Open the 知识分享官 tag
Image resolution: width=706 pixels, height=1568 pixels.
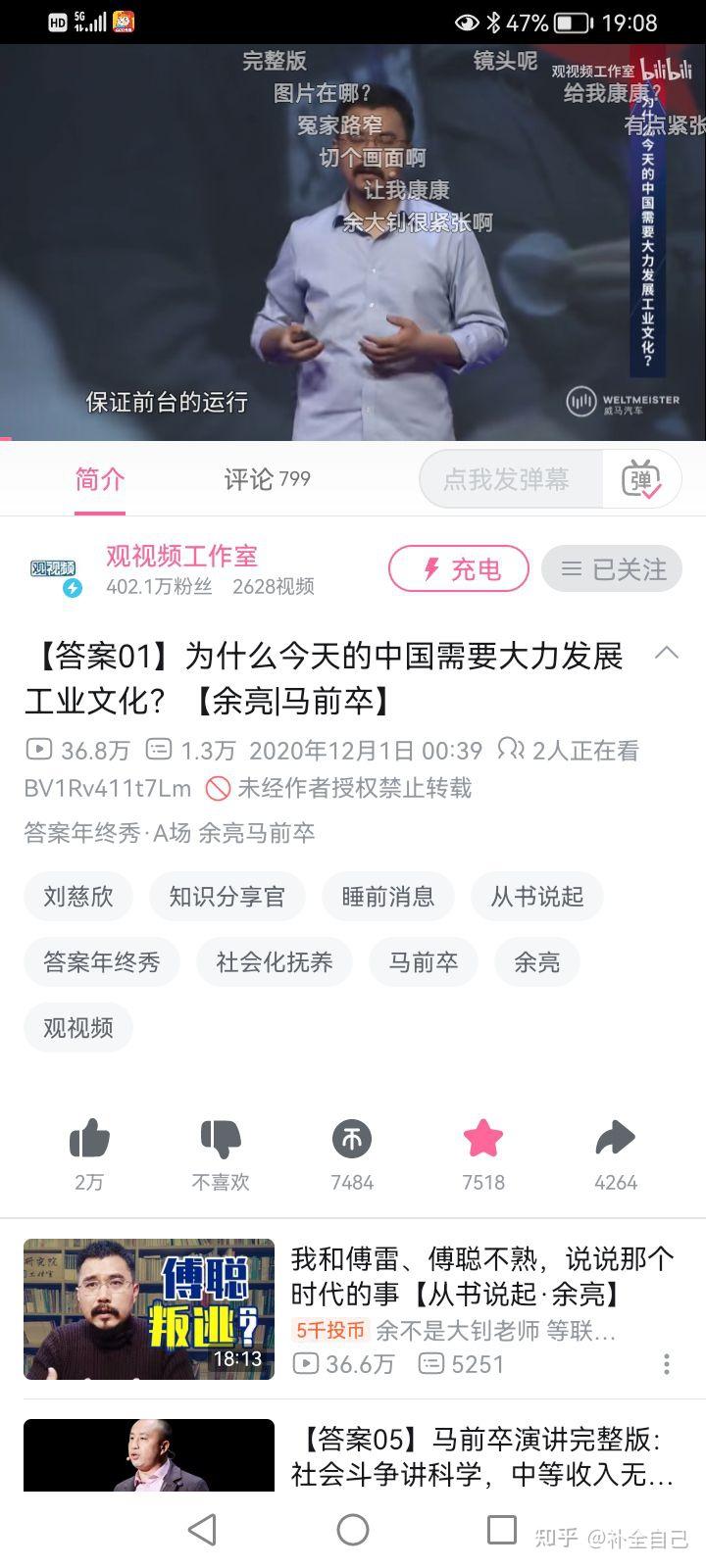227,896
